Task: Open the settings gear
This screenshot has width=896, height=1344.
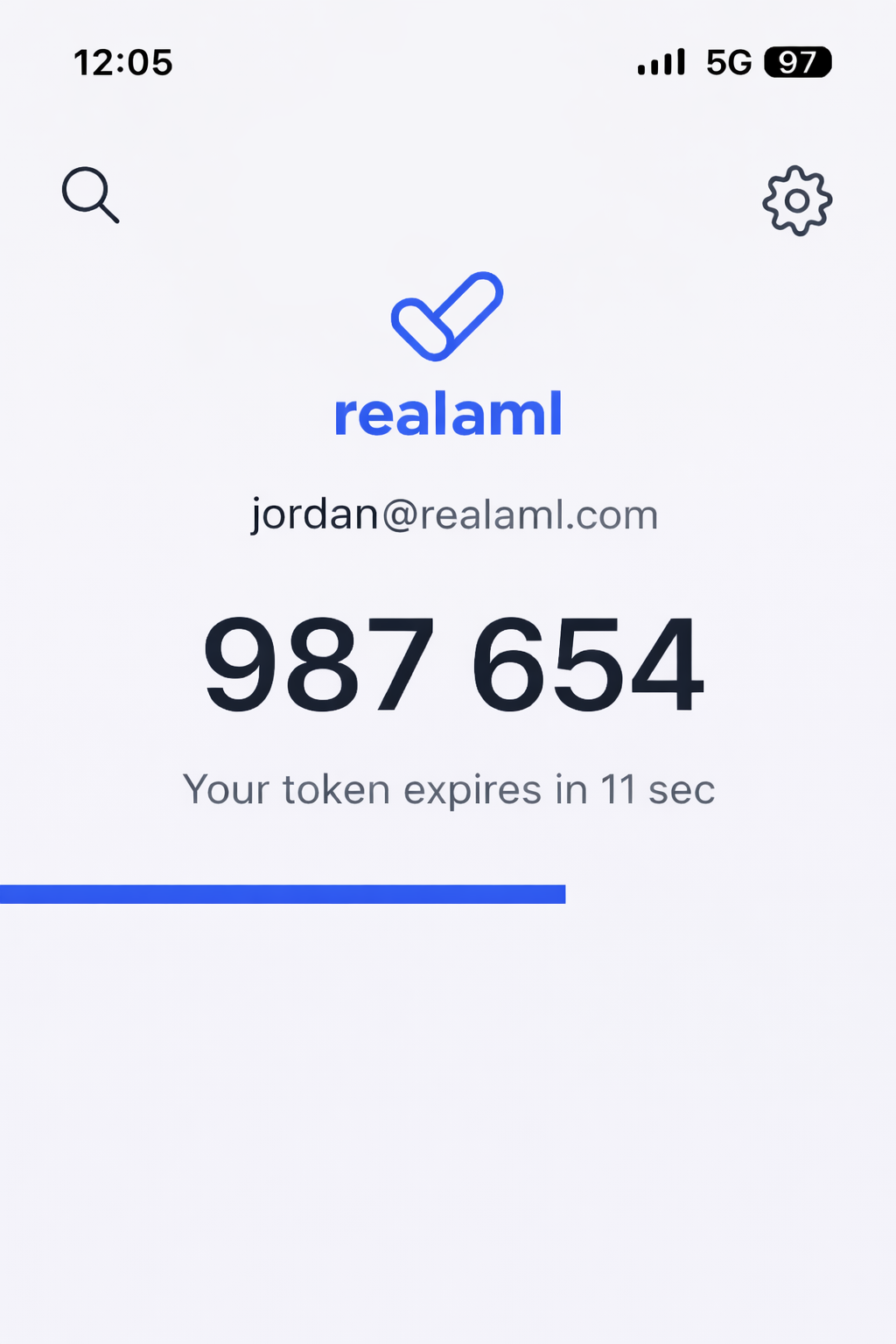Action: coord(796,200)
